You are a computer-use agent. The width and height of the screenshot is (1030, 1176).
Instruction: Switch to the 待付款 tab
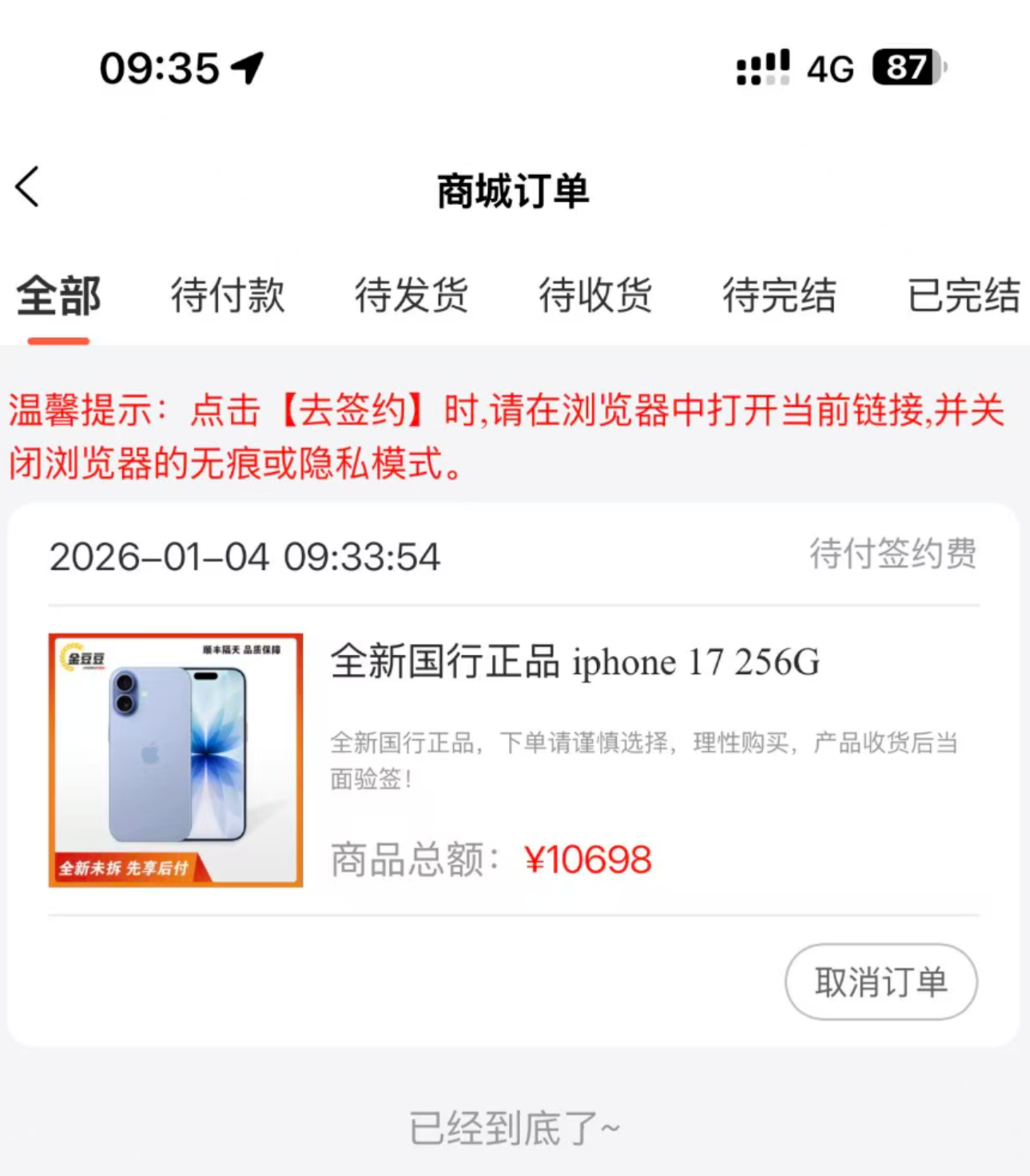(228, 296)
